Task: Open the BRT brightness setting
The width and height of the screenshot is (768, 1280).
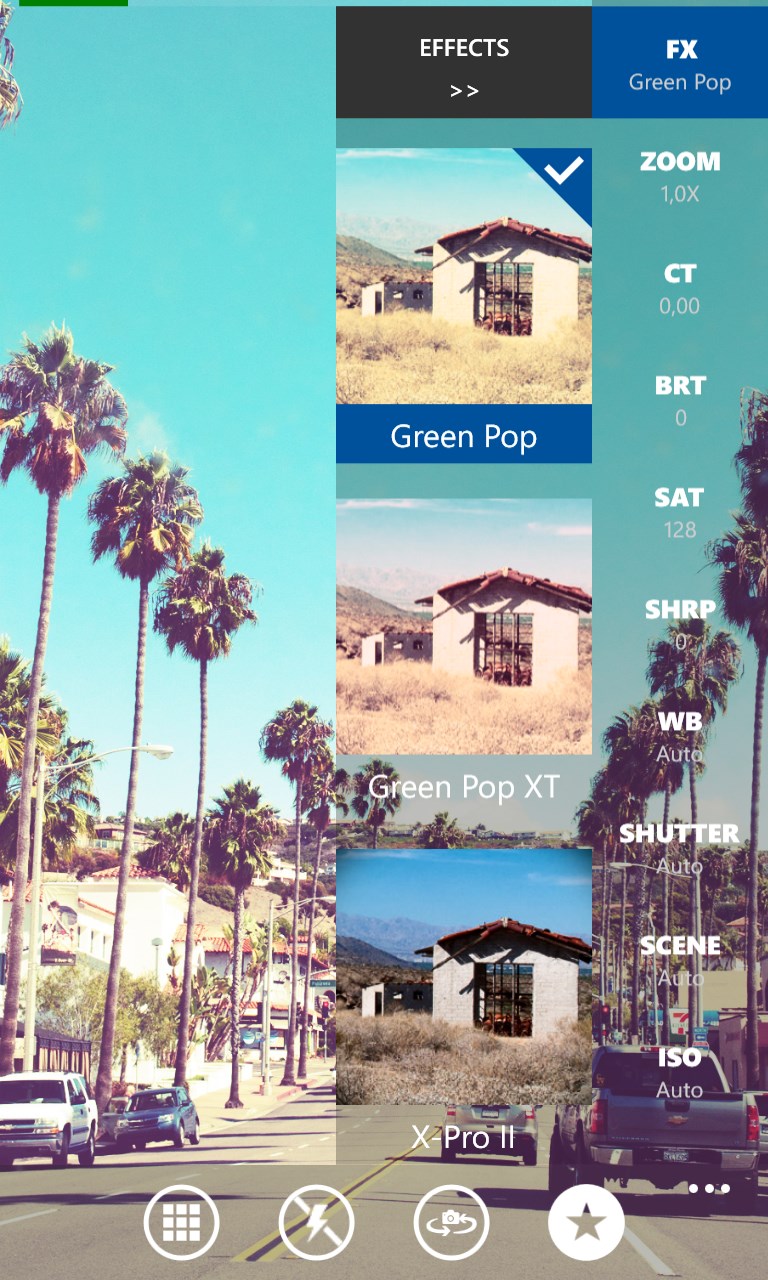Action: tap(680, 400)
